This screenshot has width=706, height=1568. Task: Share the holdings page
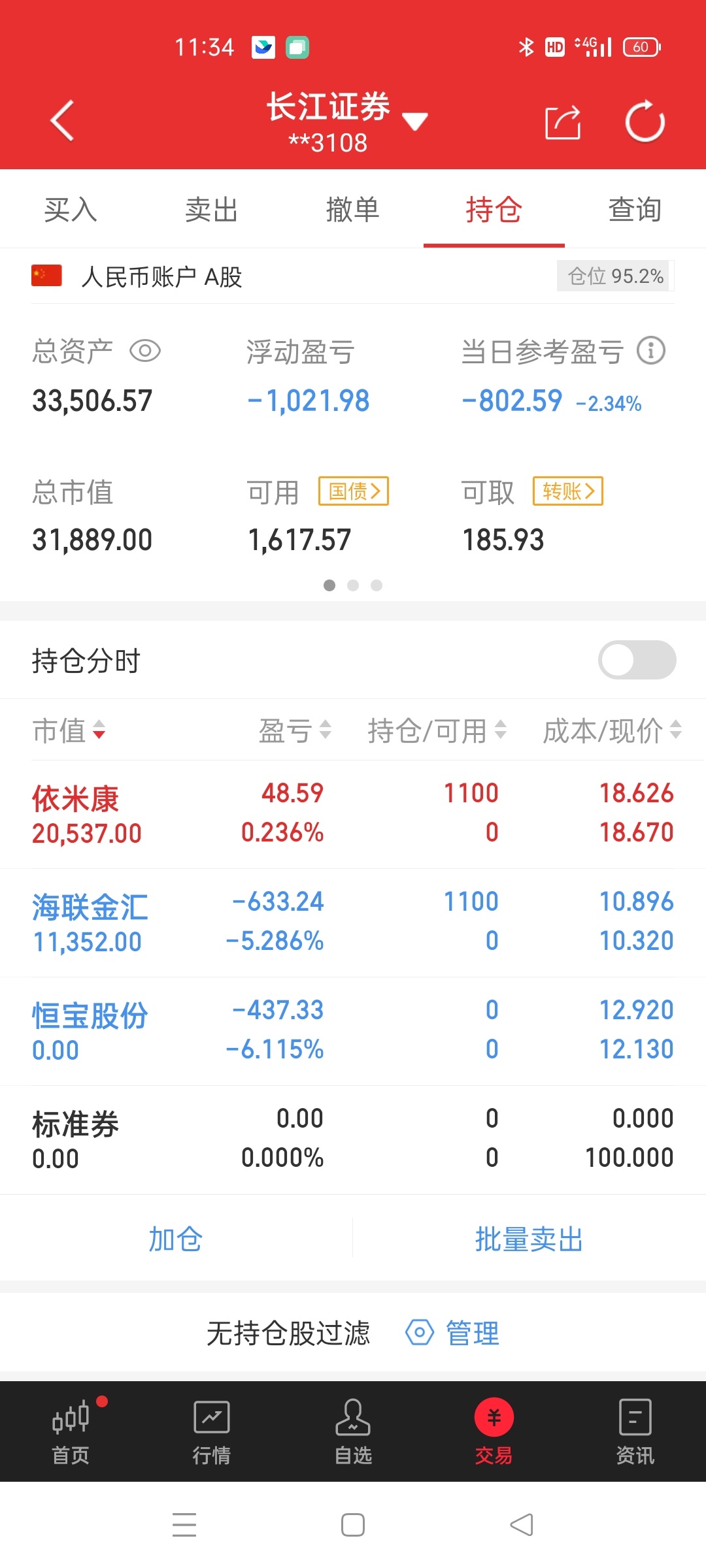563,122
